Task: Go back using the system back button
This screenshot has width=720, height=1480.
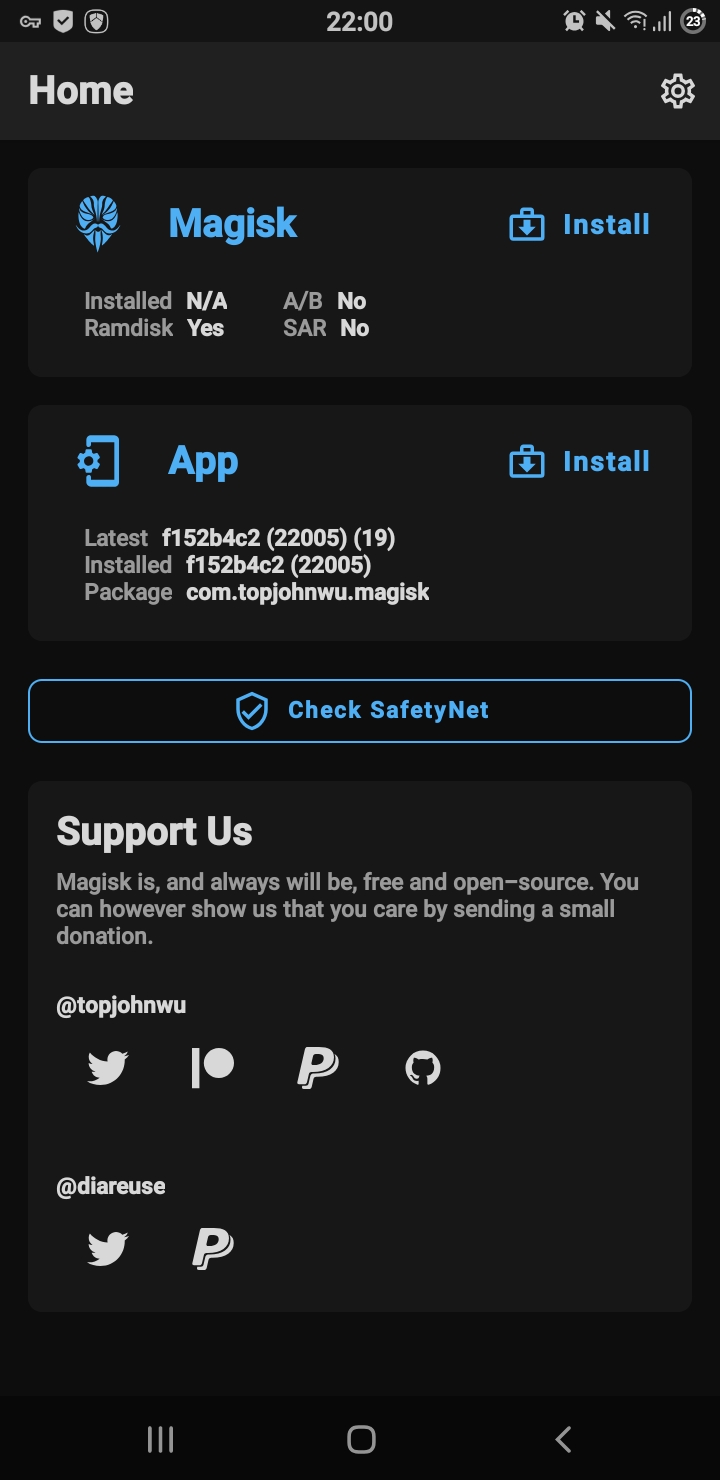Action: point(563,1439)
